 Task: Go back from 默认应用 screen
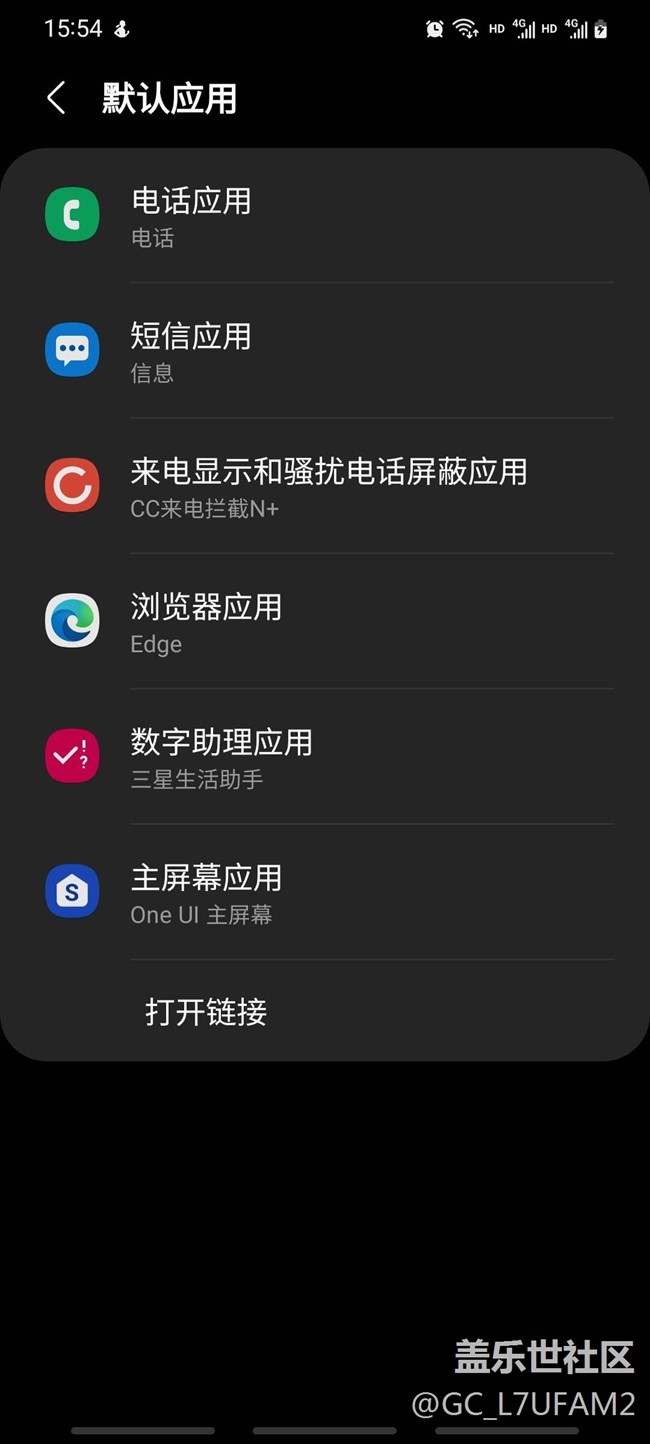pos(57,98)
